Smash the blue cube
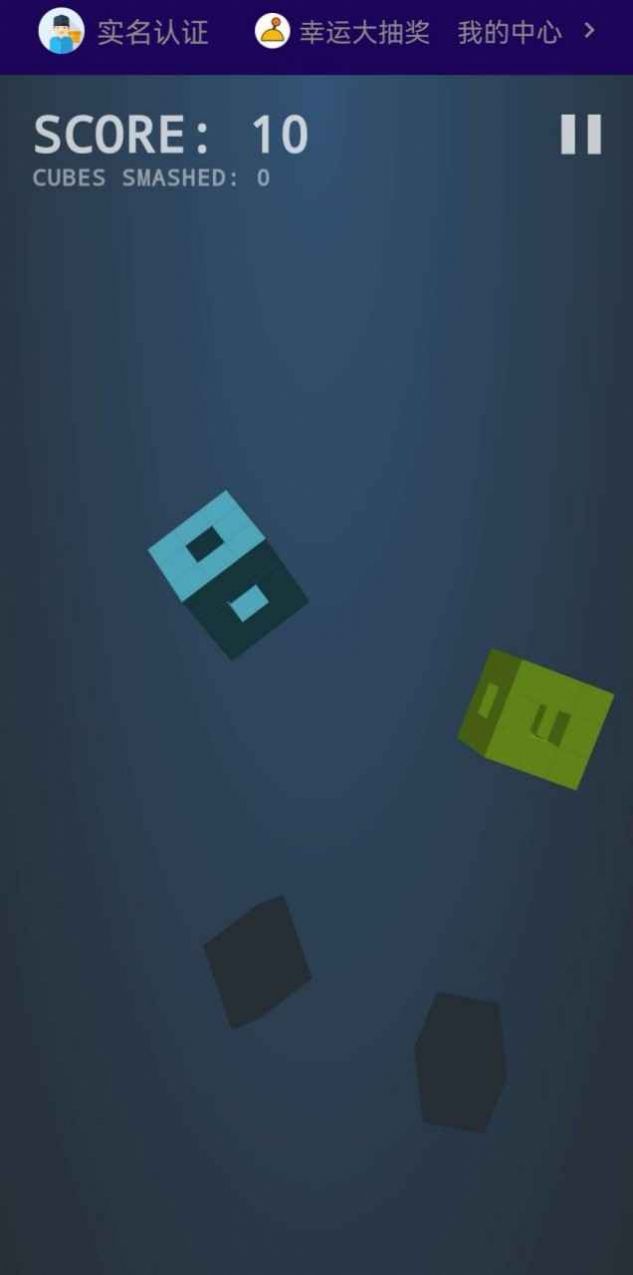Screen dimensions: 633x1275 point(228,574)
